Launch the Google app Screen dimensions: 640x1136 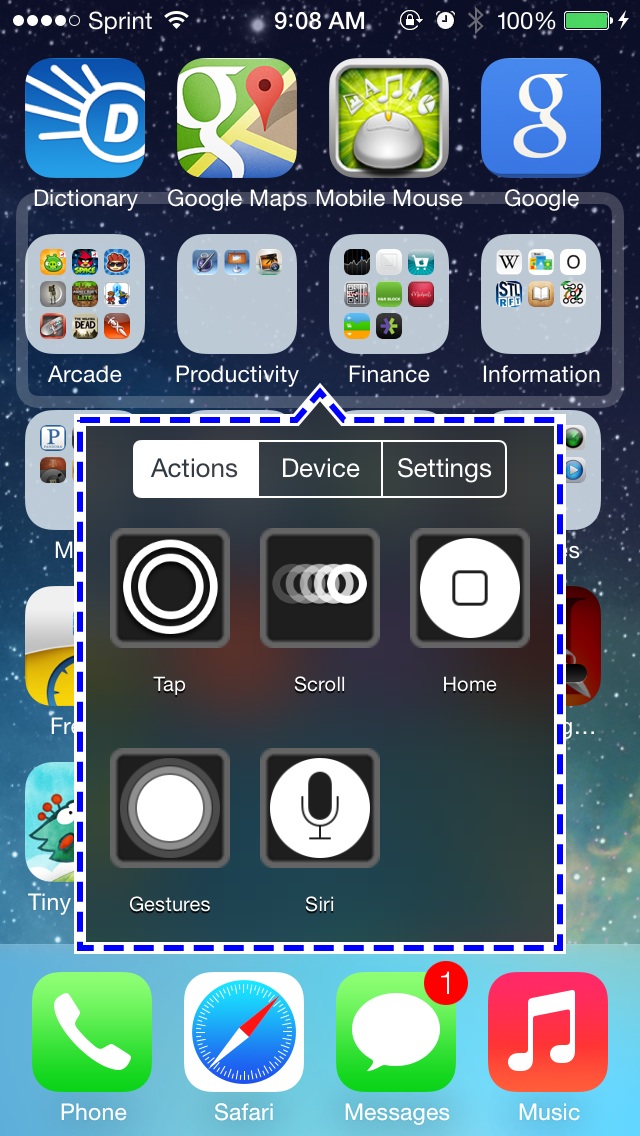[541, 118]
